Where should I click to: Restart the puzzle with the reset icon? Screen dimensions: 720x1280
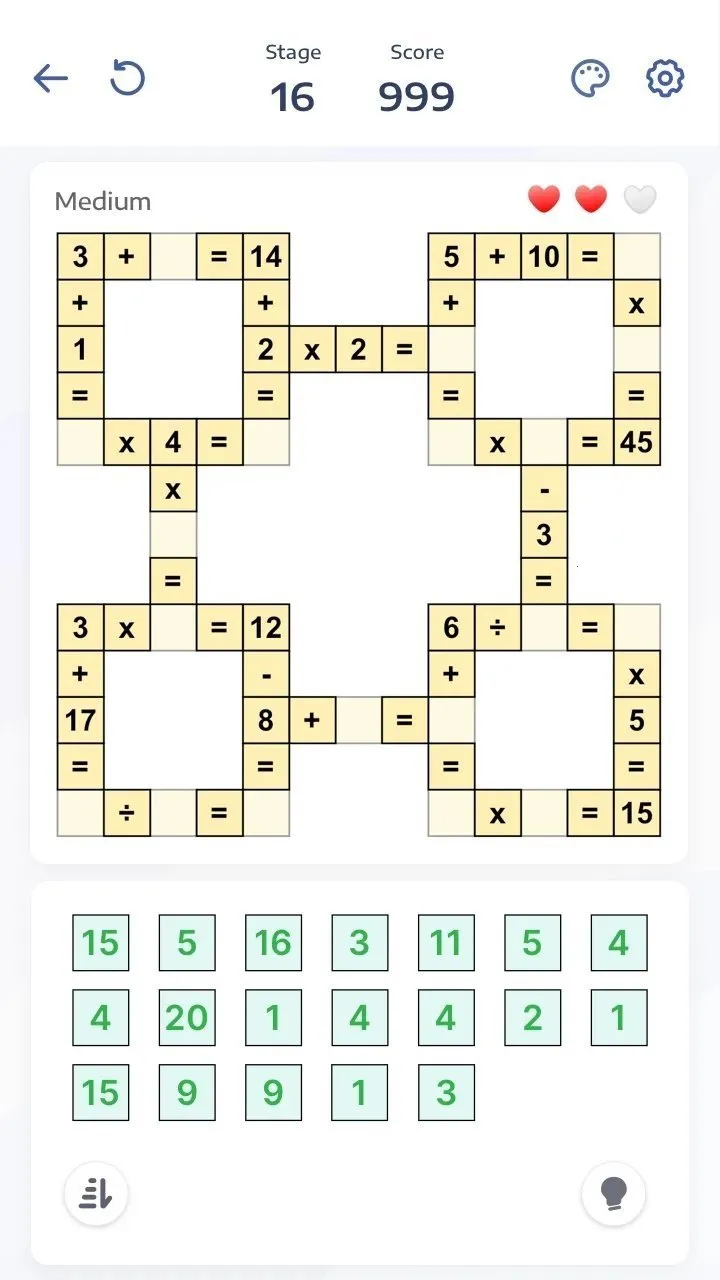(127, 78)
